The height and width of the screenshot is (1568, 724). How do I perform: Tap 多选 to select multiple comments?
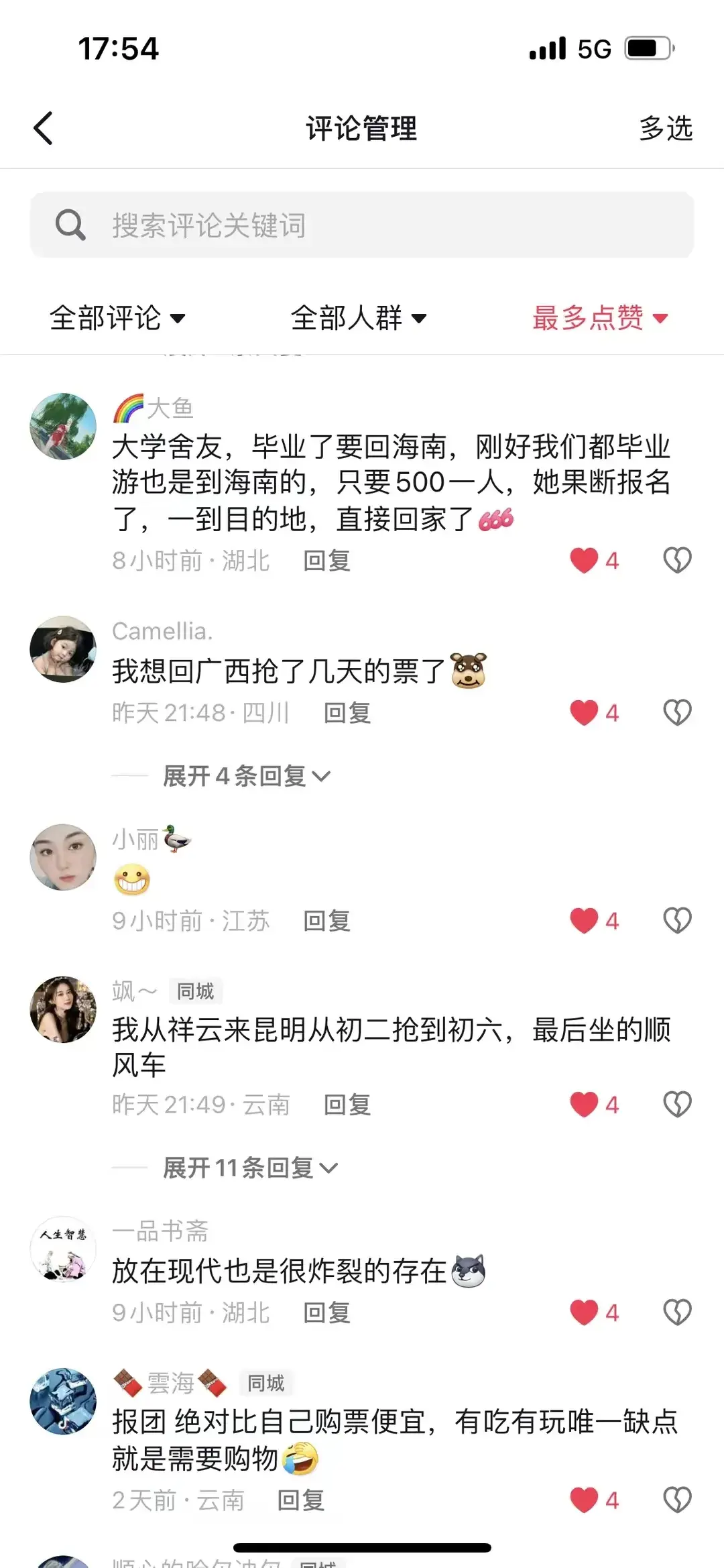(x=665, y=128)
